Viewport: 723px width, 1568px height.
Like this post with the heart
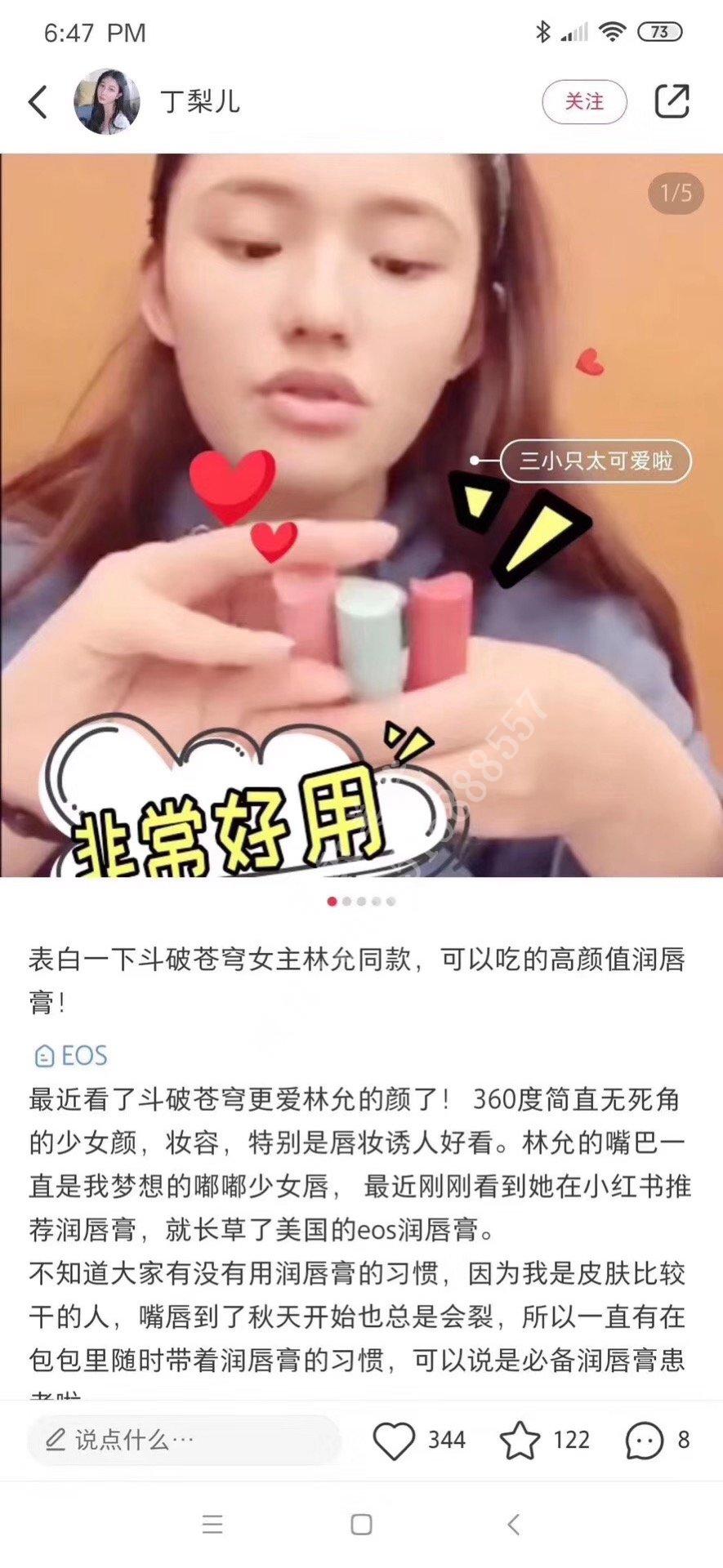coord(395,1440)
